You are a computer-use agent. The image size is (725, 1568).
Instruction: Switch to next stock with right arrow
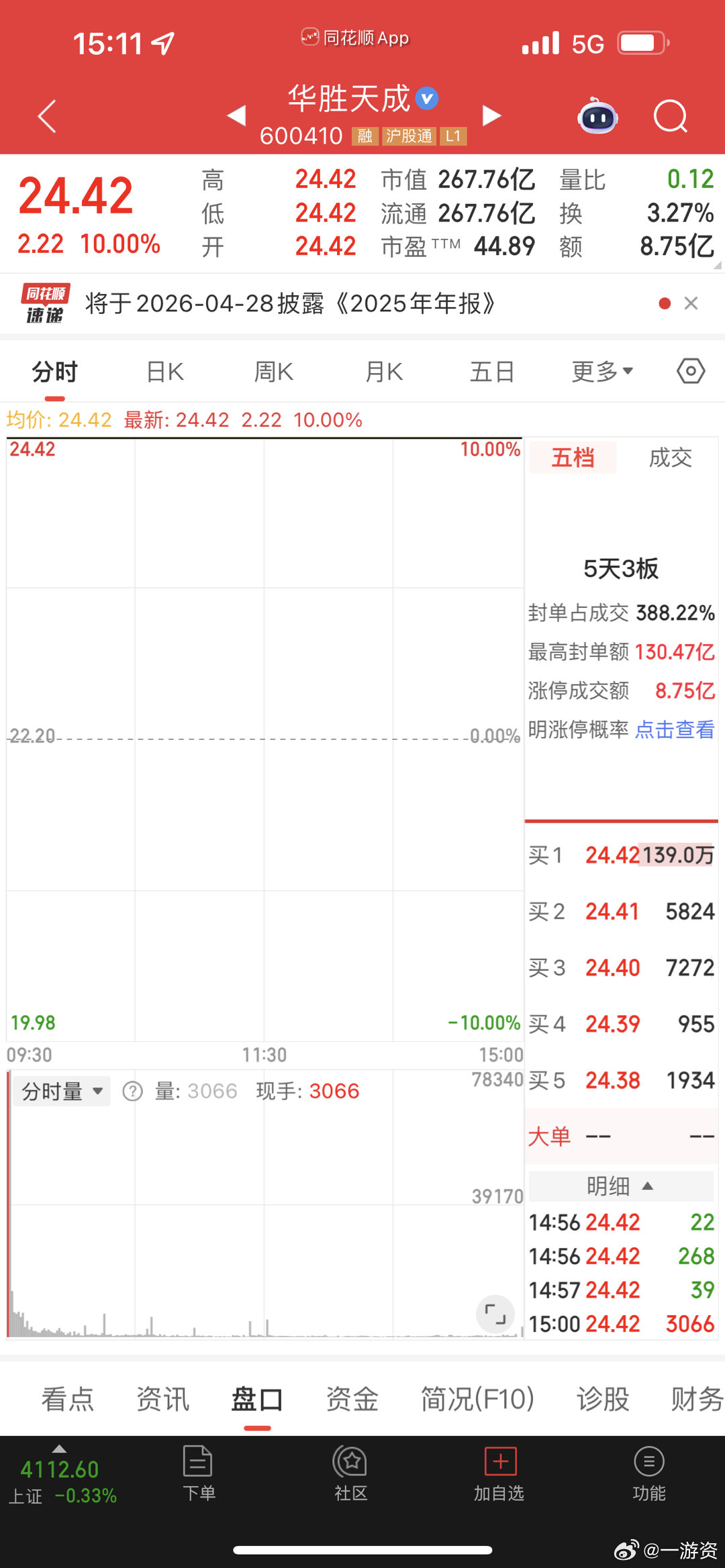click(492, 115)
